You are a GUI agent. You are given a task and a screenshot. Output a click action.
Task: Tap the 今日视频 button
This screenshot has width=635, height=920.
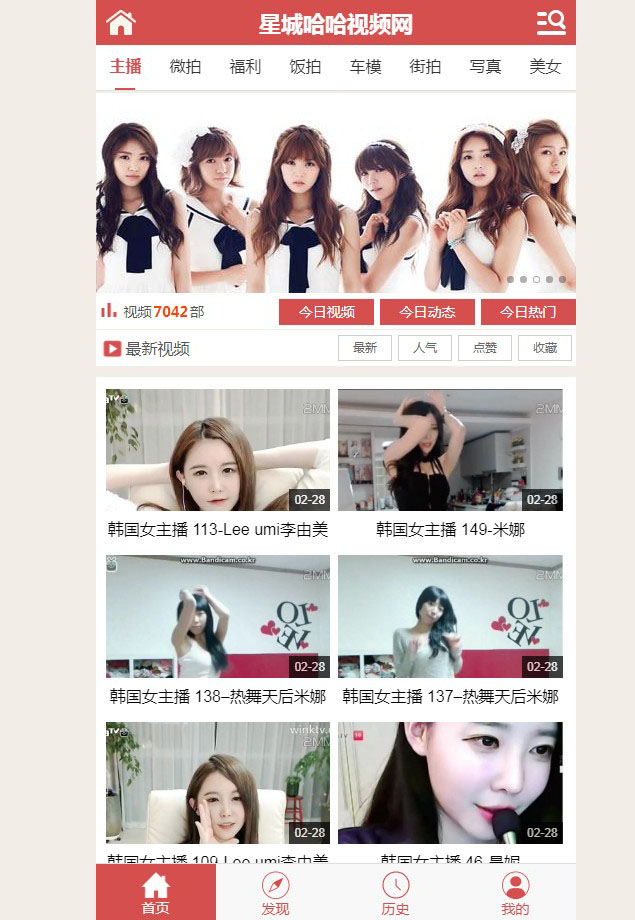pyautogui.click(x=326, y=312)
